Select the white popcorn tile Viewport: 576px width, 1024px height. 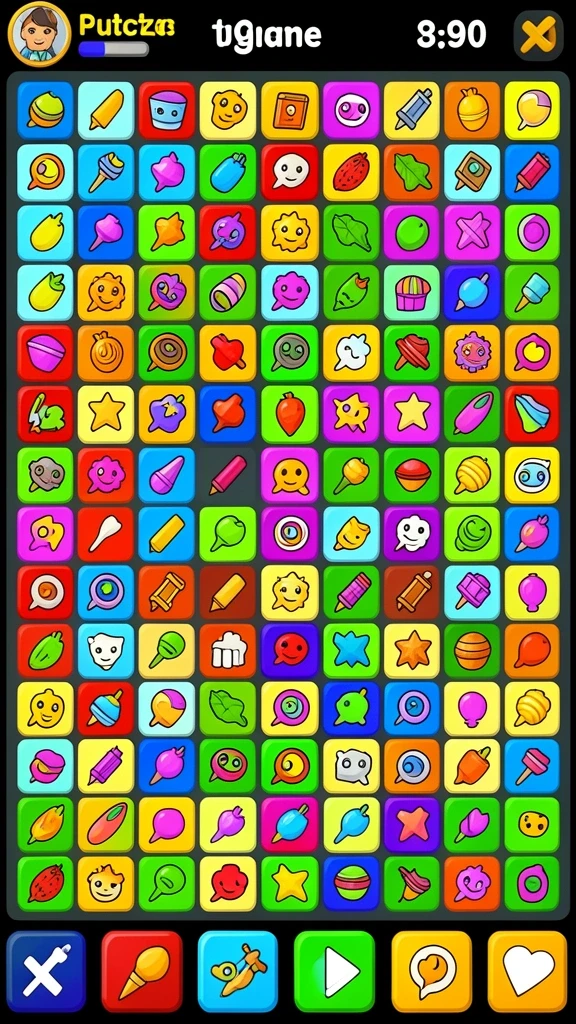[x=228, y=651]
